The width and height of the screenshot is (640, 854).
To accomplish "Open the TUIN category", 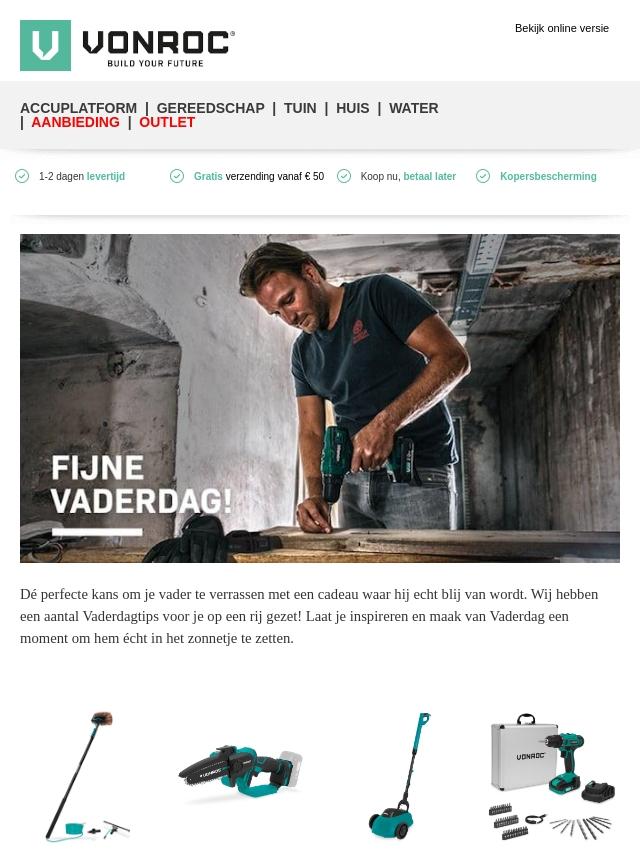I will (x=300, y=108).
